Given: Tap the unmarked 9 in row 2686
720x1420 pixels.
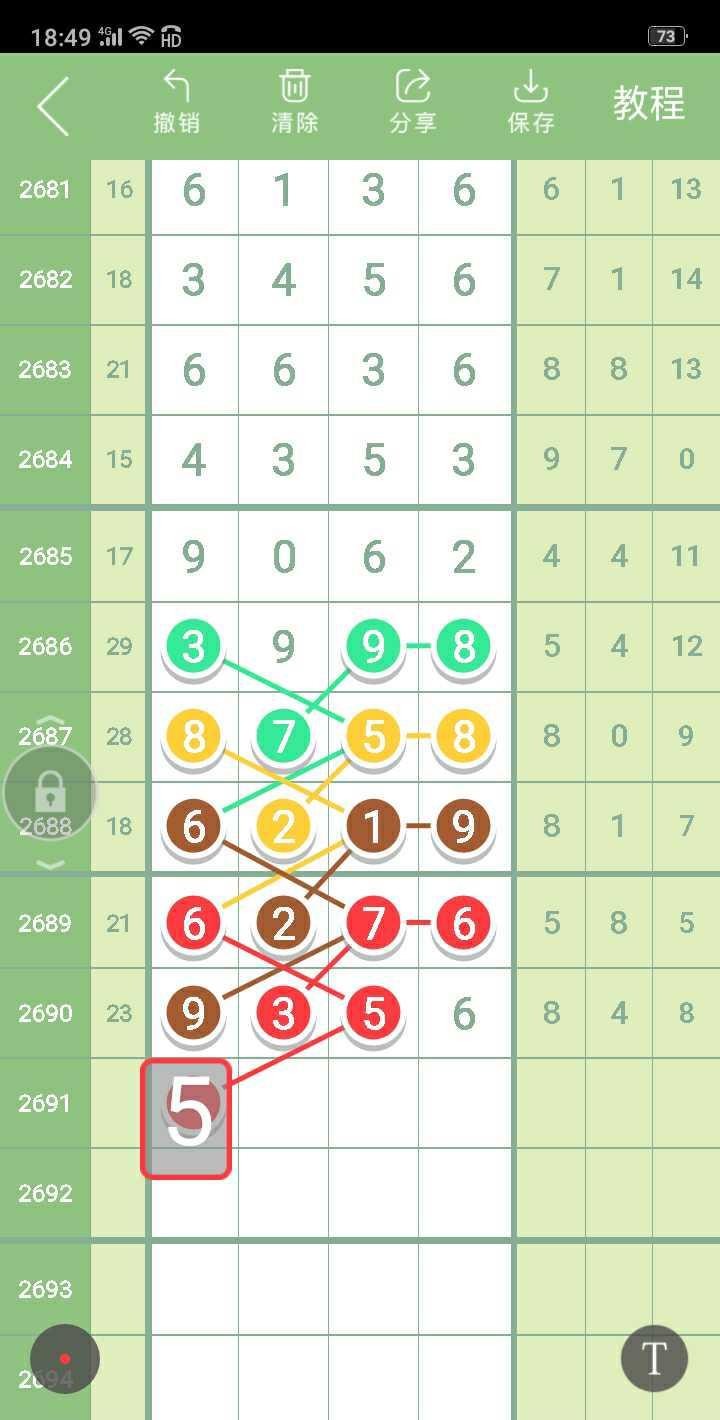Looking at the screenshot, I should [284, 647].
